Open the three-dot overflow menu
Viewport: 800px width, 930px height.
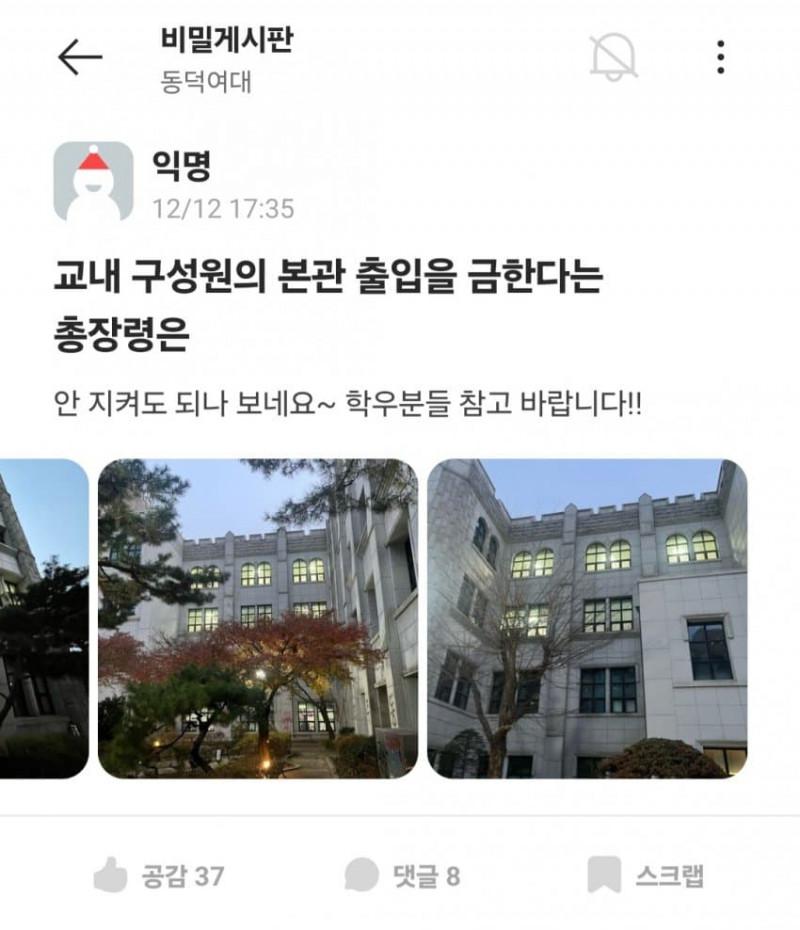coord(720,57)
